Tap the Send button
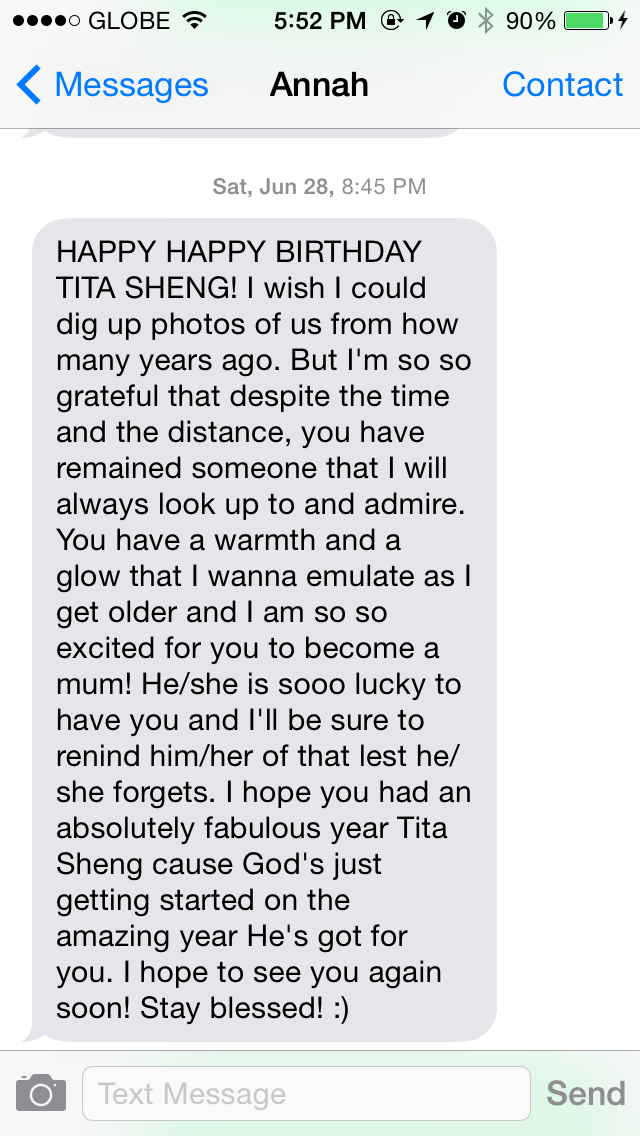The height and width of the screenshot is (1136, 640). pos(585,1093)
